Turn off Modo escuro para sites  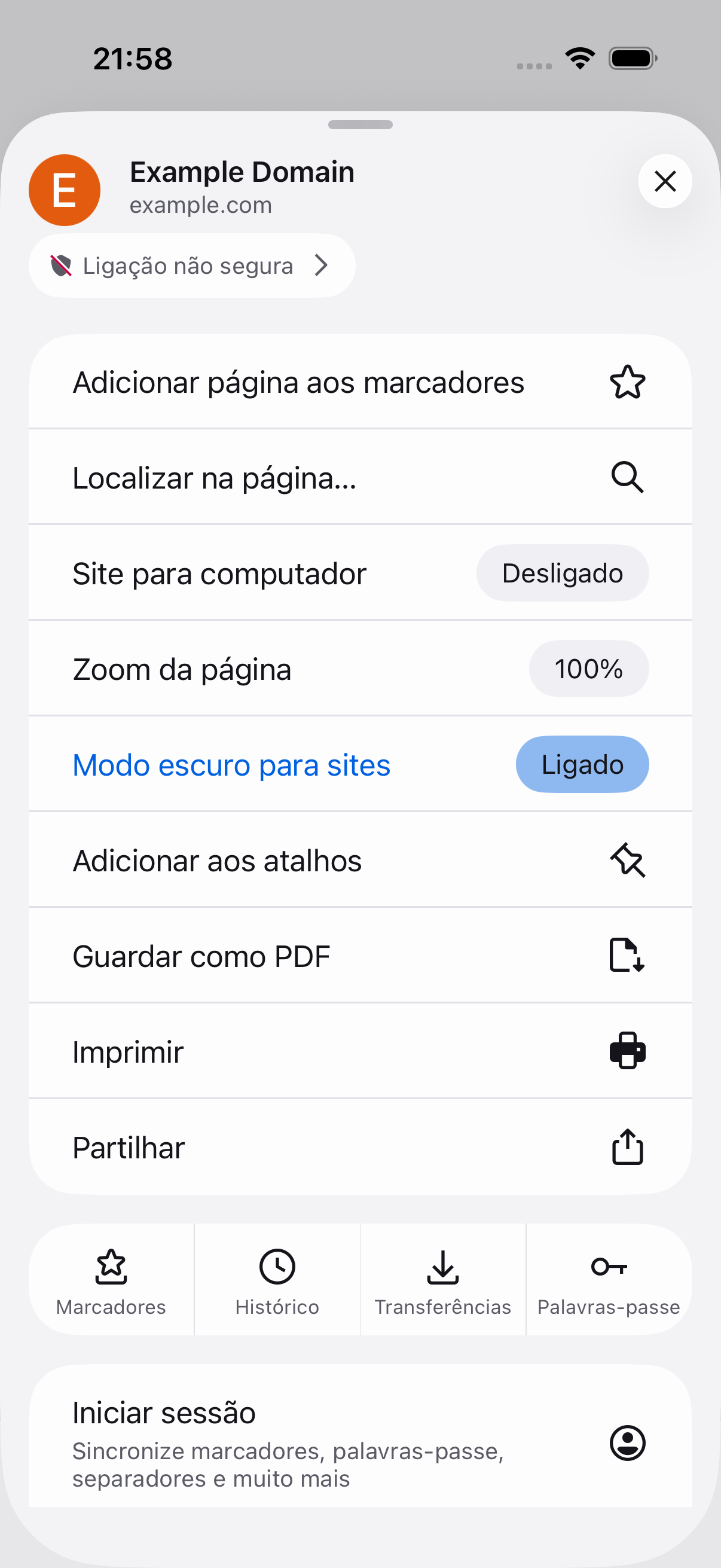point(582,764)
